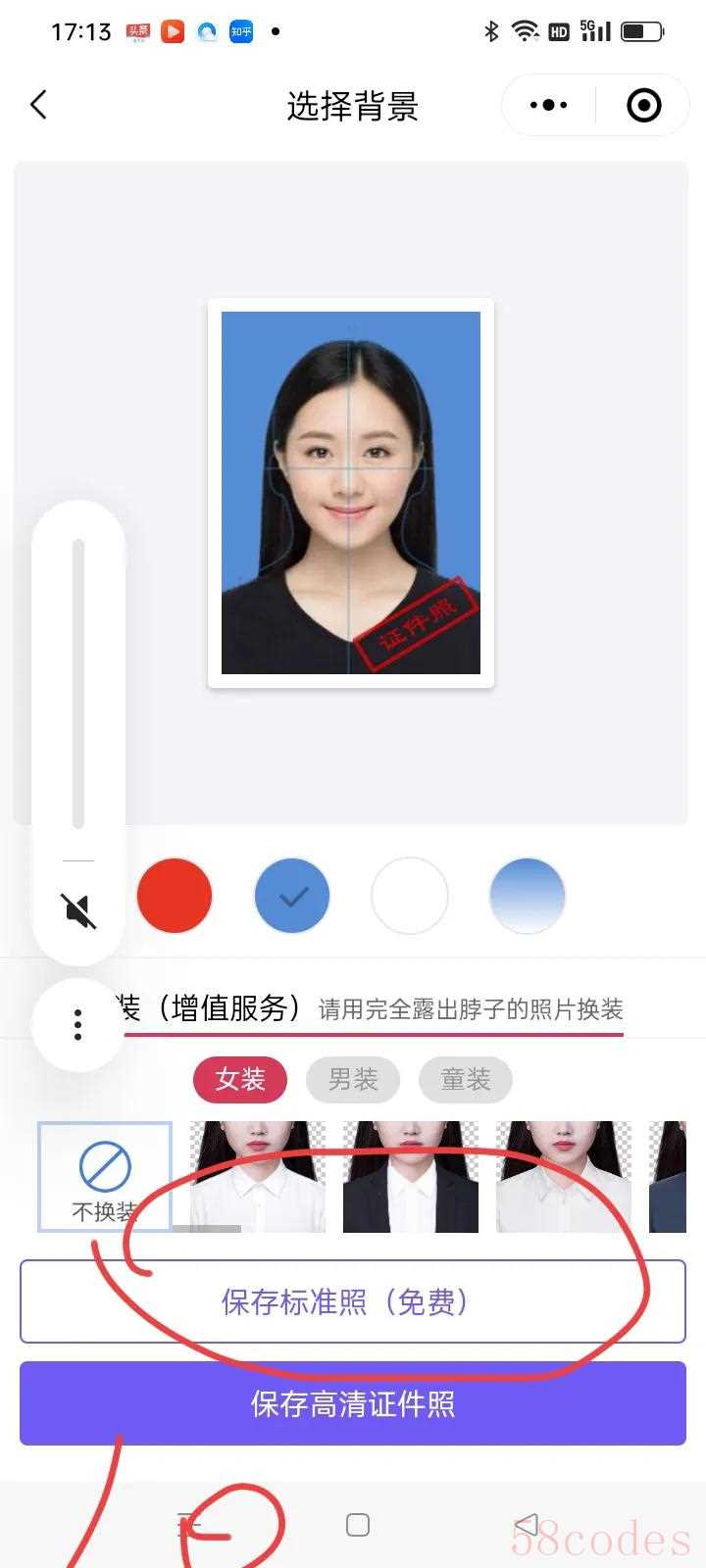Screen dimensions: 706x1568
Task: Tap 保存高清证件照 button
Action: [x=353, y=1403]
